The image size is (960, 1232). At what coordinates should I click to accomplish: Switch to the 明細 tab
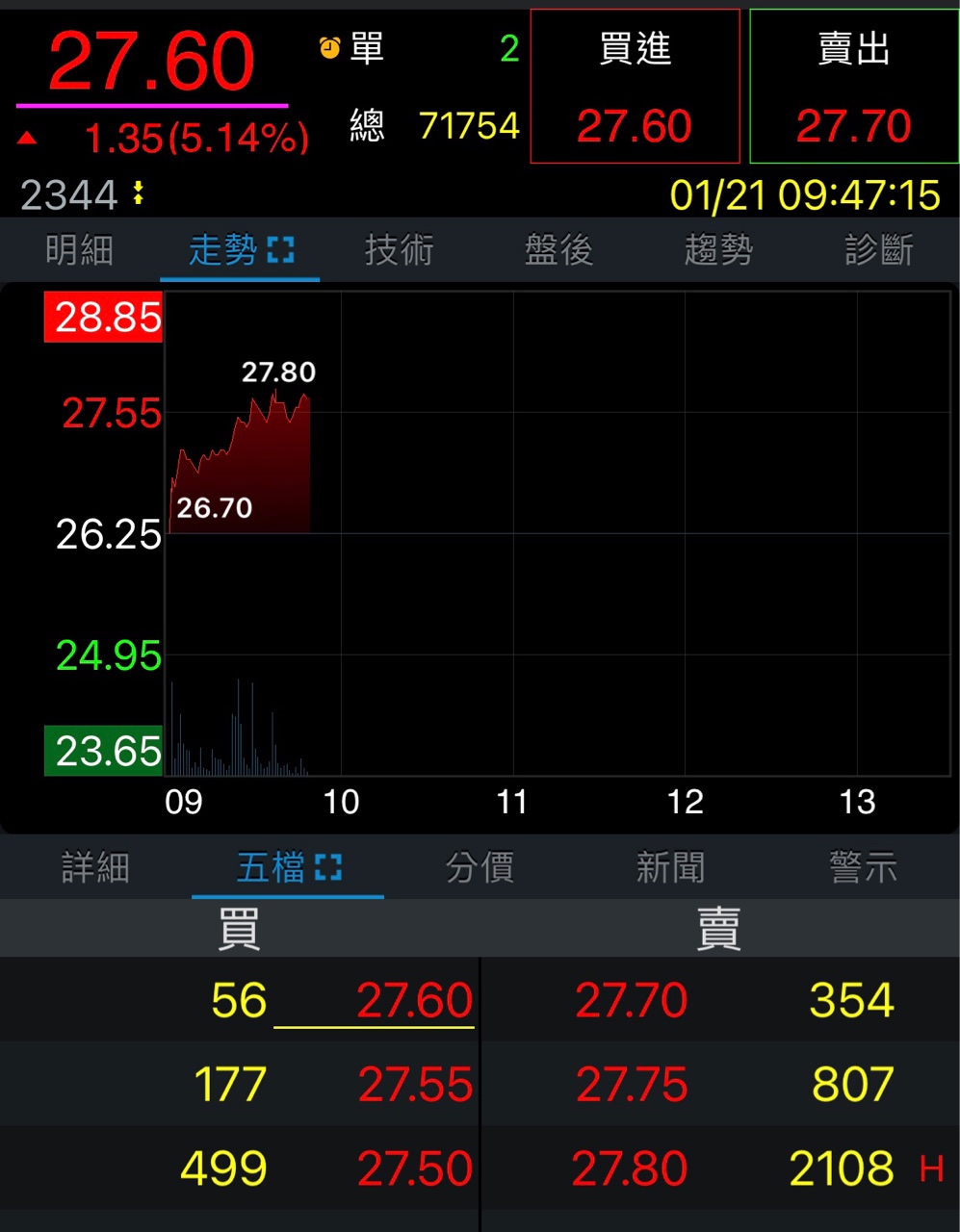click(x=79, y=251)
